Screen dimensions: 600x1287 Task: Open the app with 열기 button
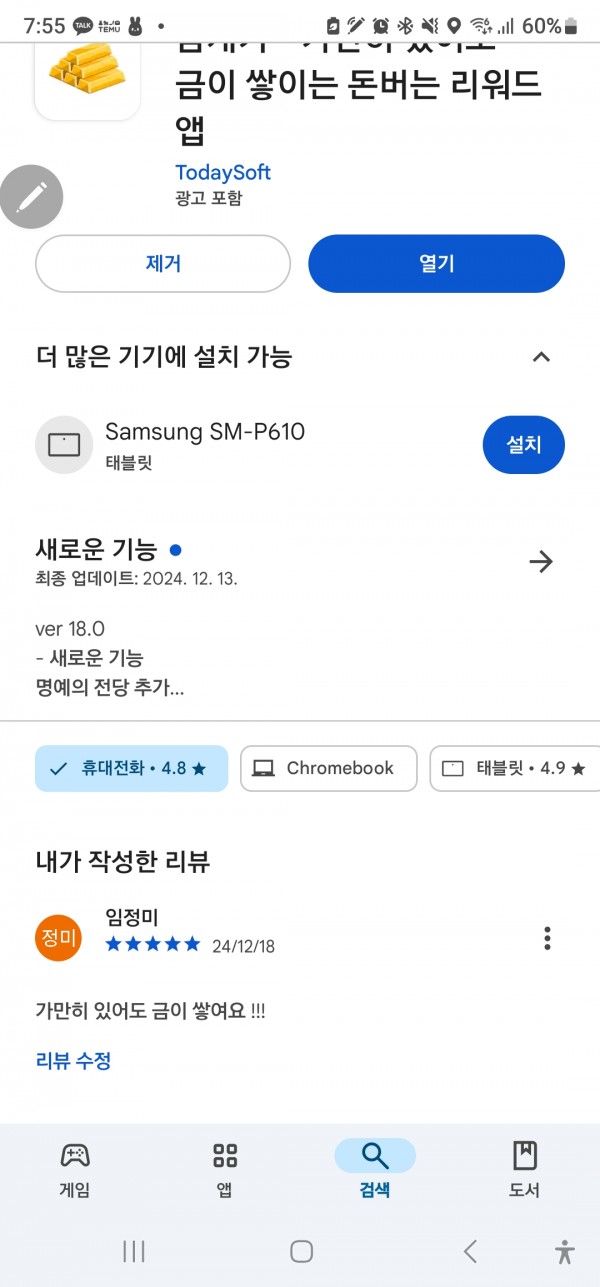tap(436, 264)
